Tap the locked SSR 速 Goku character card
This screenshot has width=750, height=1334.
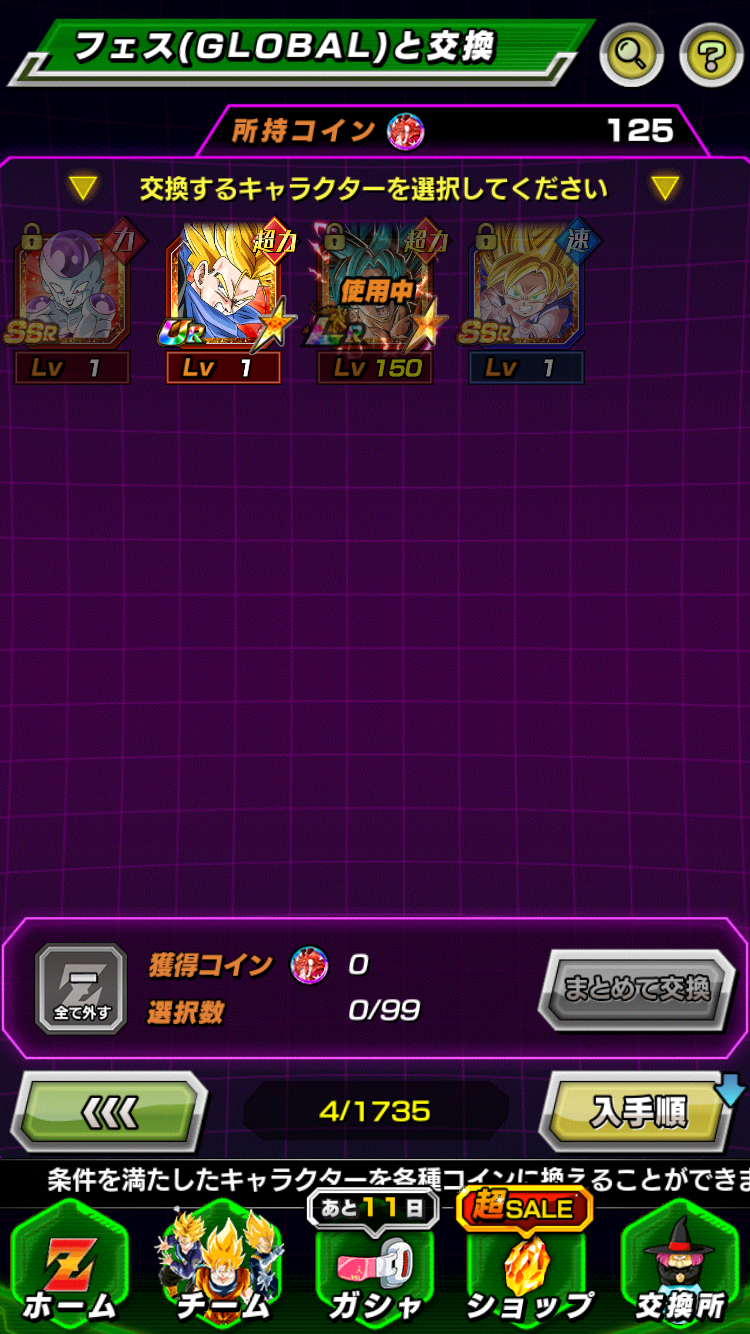click(527, 301)
